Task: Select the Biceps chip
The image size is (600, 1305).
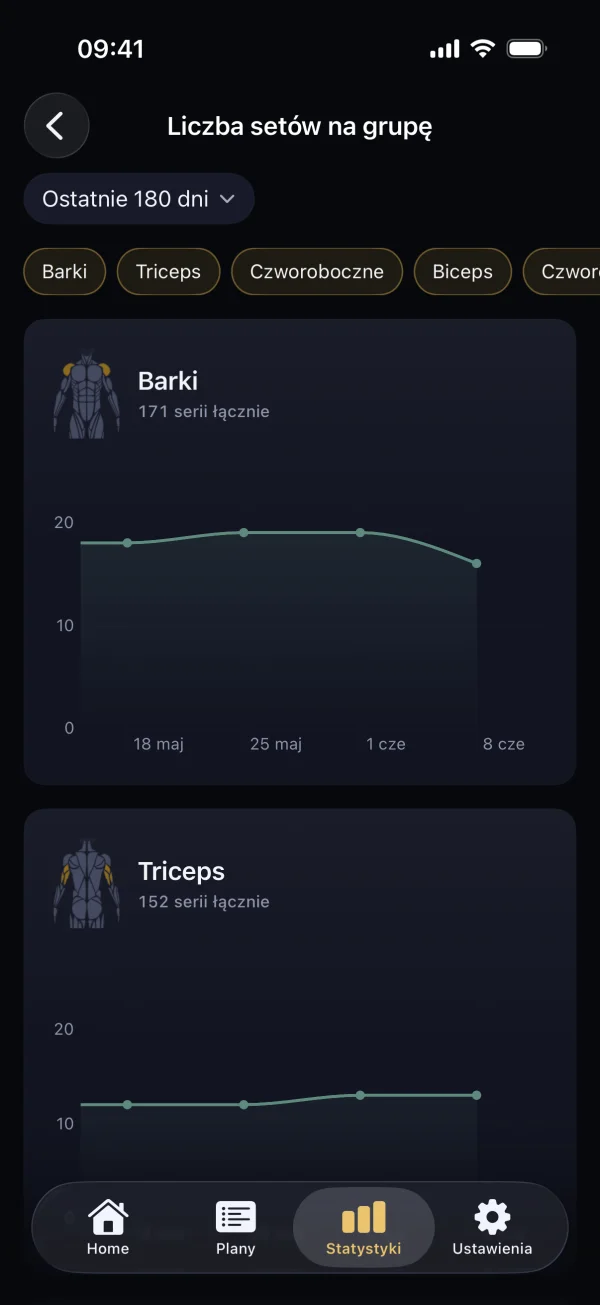Action: (x=462, y=272)
